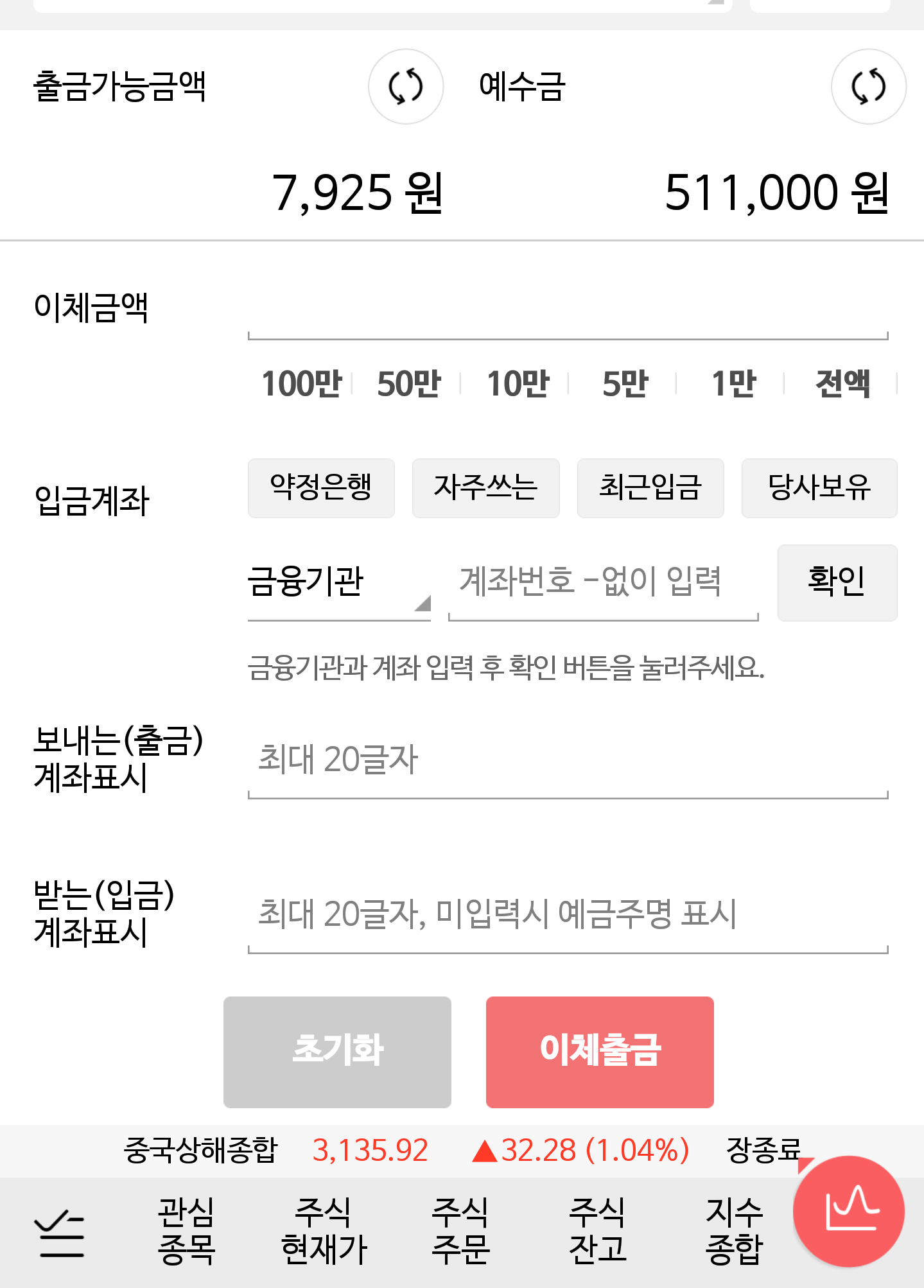Screen dimensions: 924x1288
Task: Choose 최근입금 accounts option
Action: click(x=650, y=488)
